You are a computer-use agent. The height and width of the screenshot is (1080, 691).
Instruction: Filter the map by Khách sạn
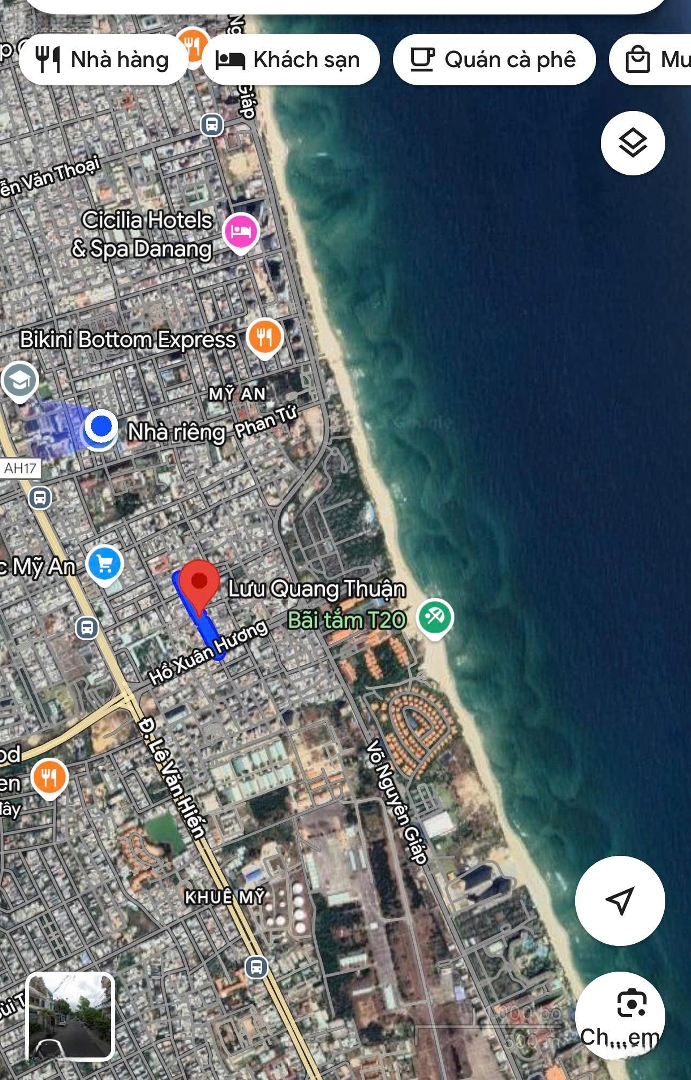[x=289, y=60]
